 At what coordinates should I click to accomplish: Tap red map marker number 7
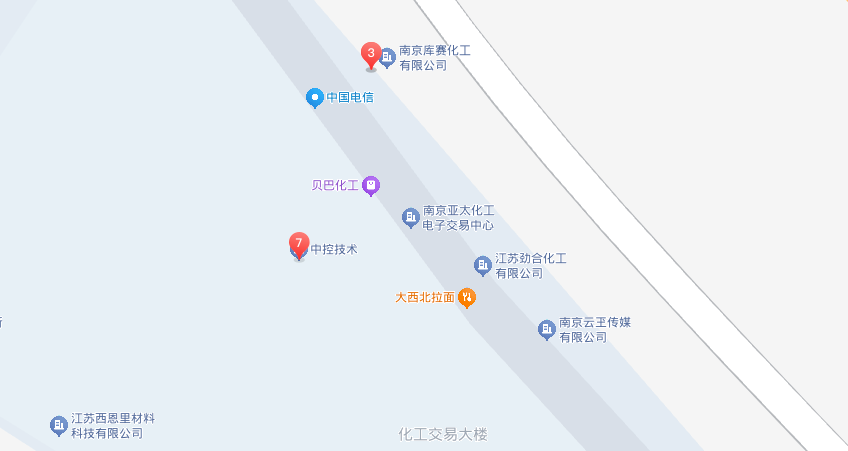click(298, 244)
